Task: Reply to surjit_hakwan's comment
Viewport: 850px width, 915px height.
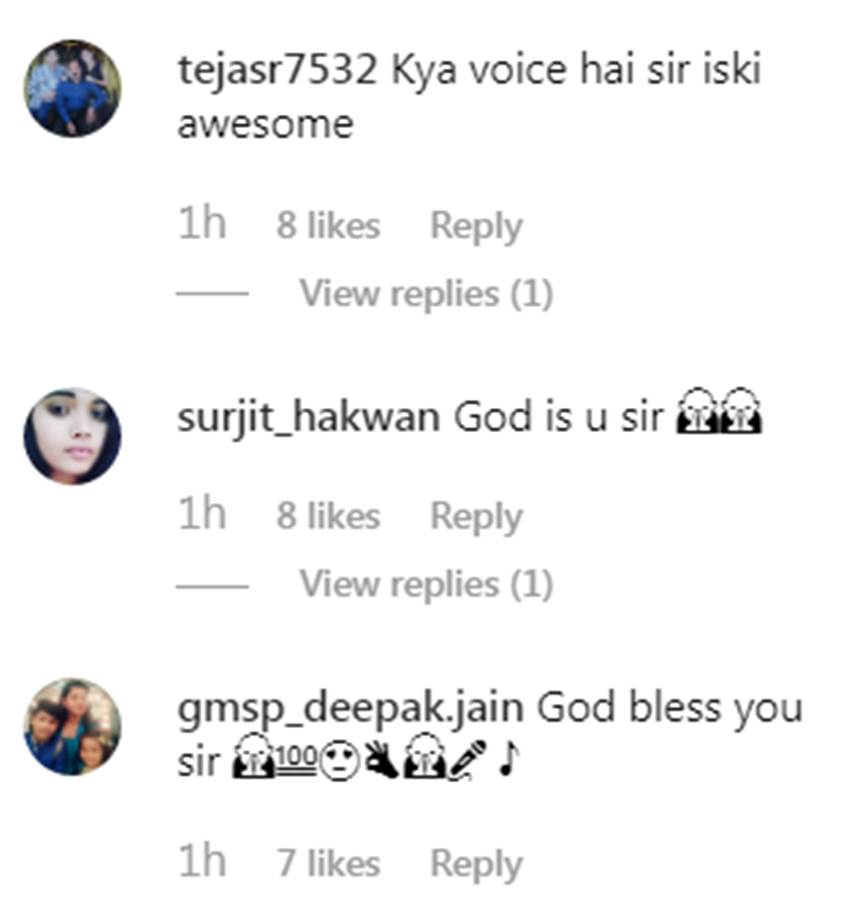Action: (476, 517)
